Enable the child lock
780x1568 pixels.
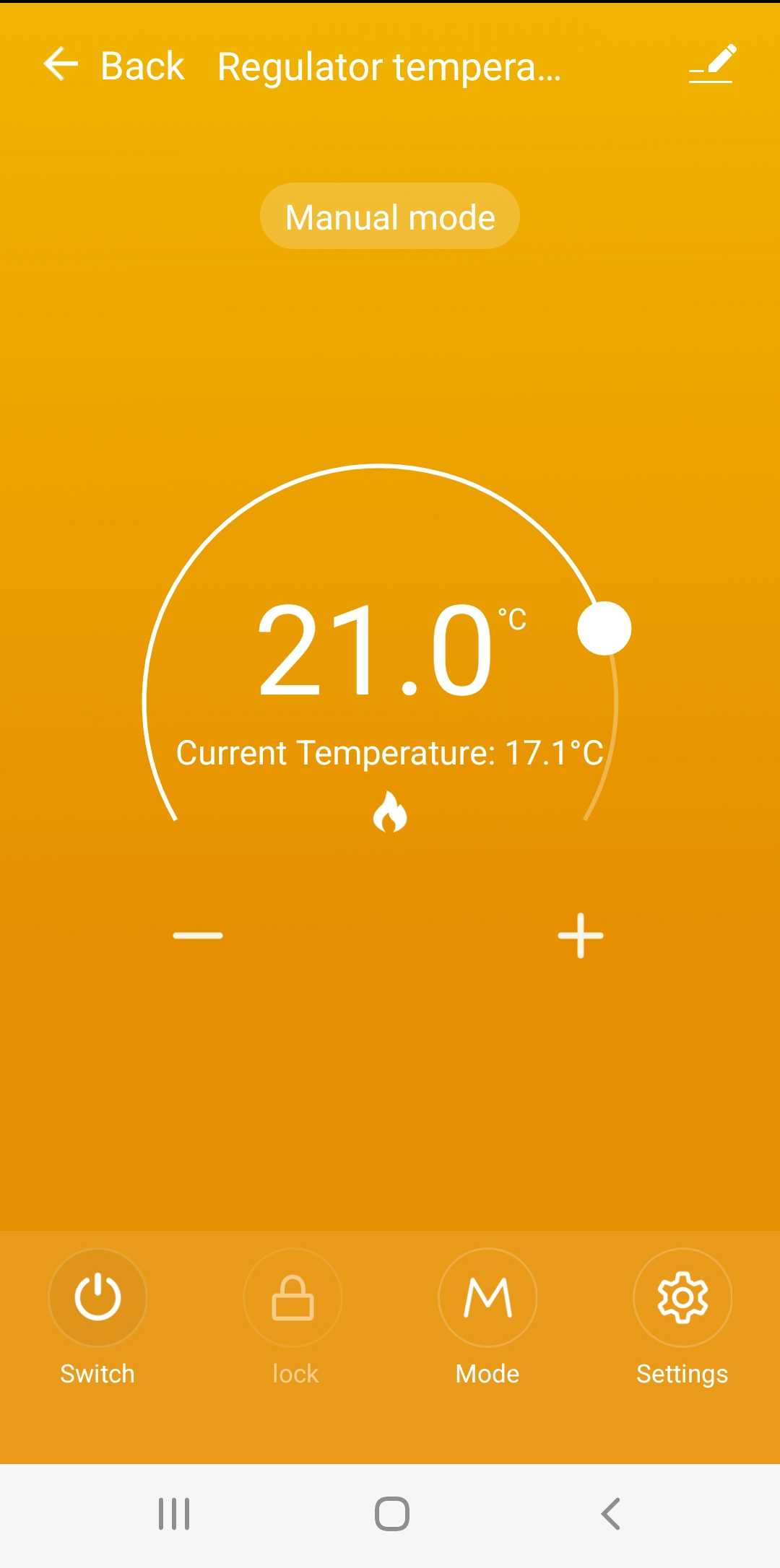coord(292,1297)
